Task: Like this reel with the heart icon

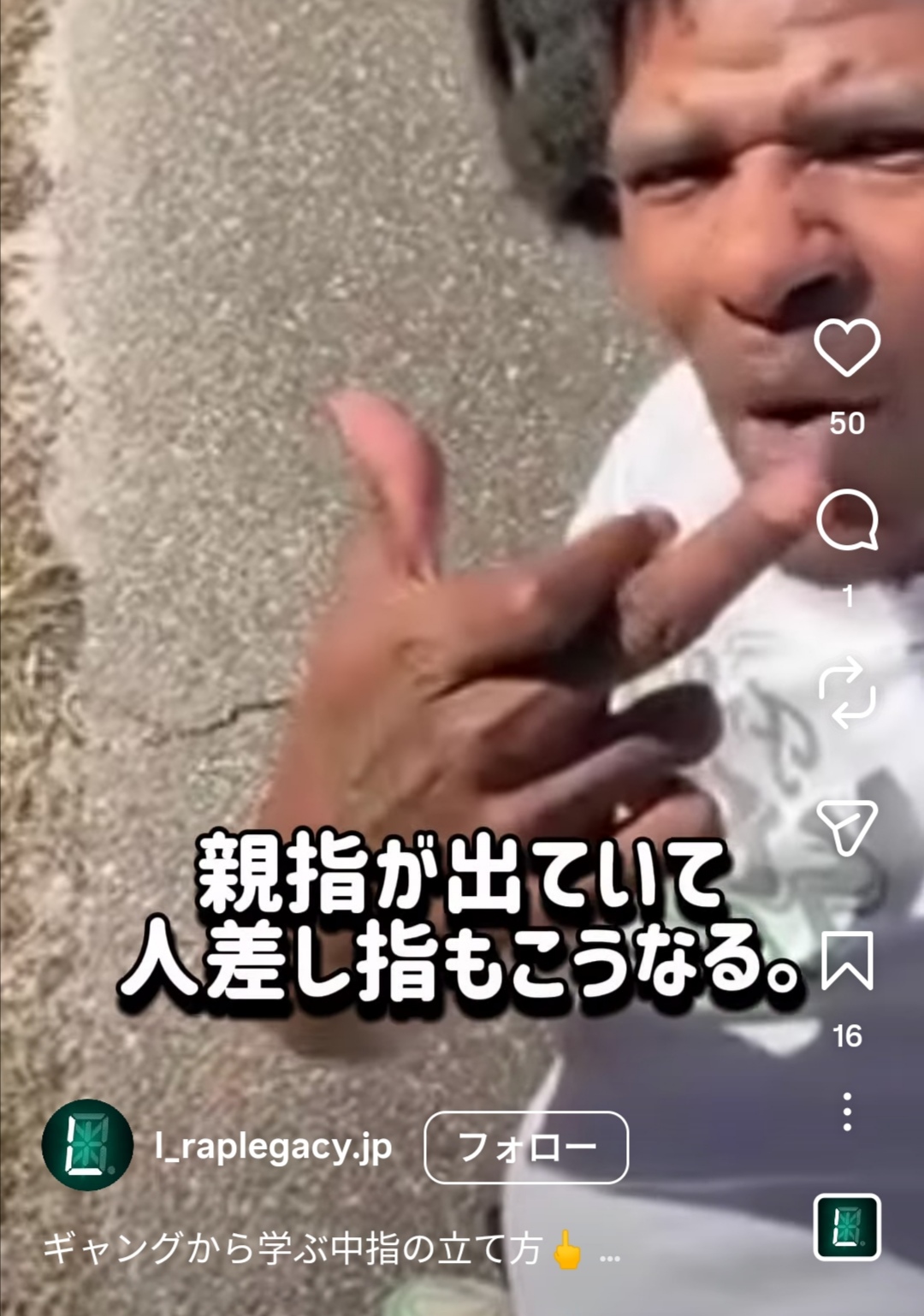Action: 846,348
